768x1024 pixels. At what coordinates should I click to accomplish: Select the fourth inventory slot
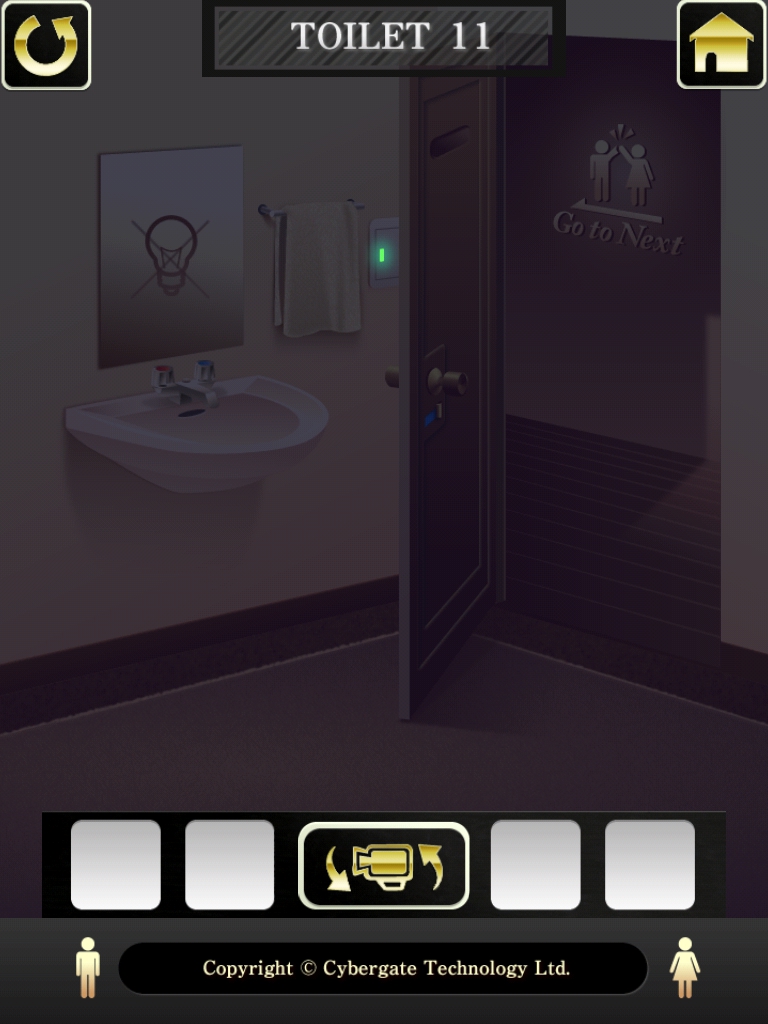pos(536,865)
